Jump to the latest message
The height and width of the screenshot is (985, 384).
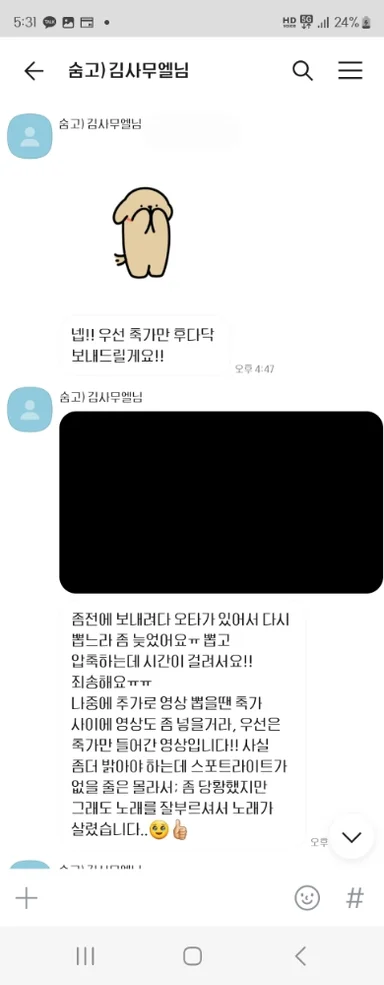(352, 836)
